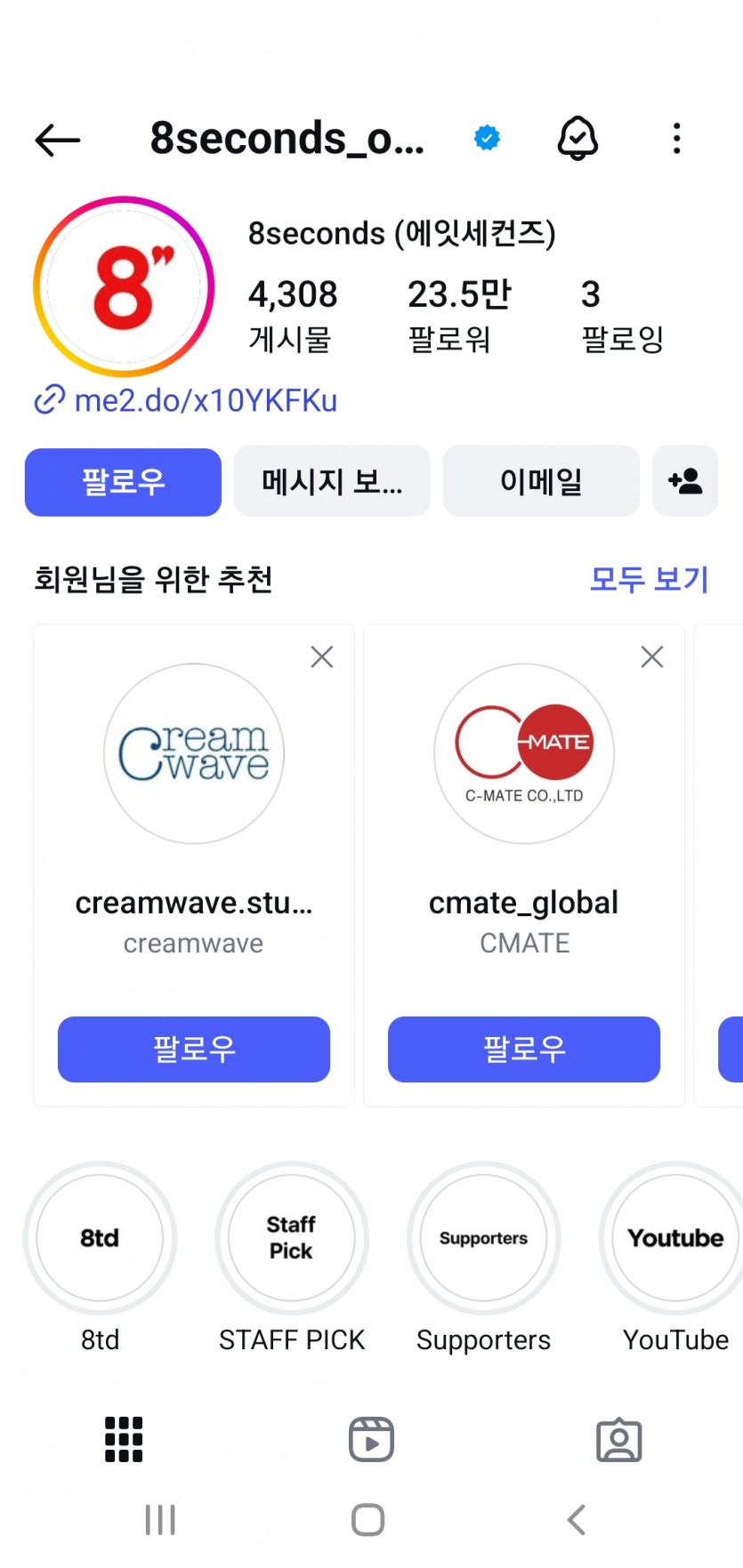
Task: View the 8seconds profile story ring
Action: point(124,286)
